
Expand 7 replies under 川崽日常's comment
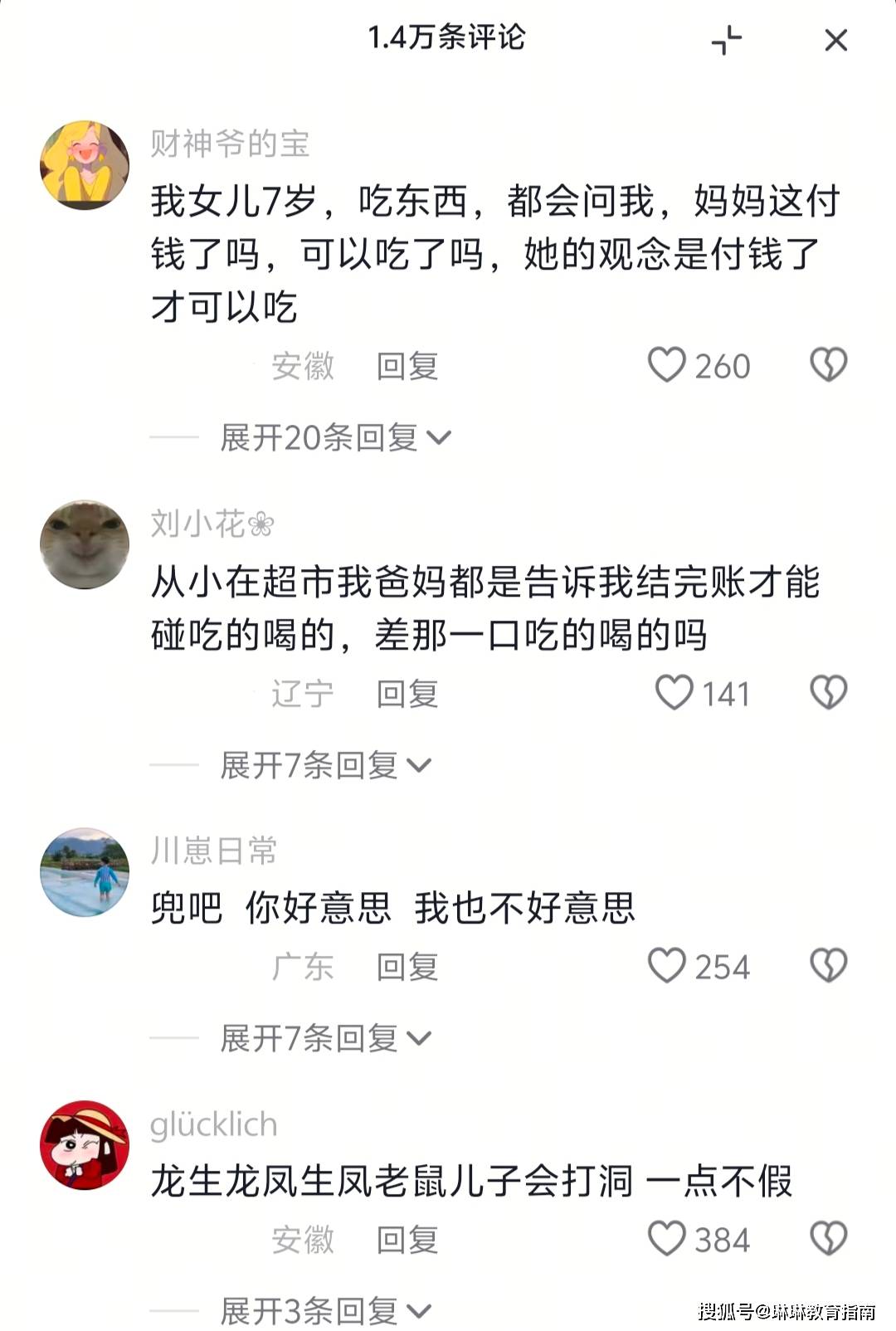tap(325, 1038)
